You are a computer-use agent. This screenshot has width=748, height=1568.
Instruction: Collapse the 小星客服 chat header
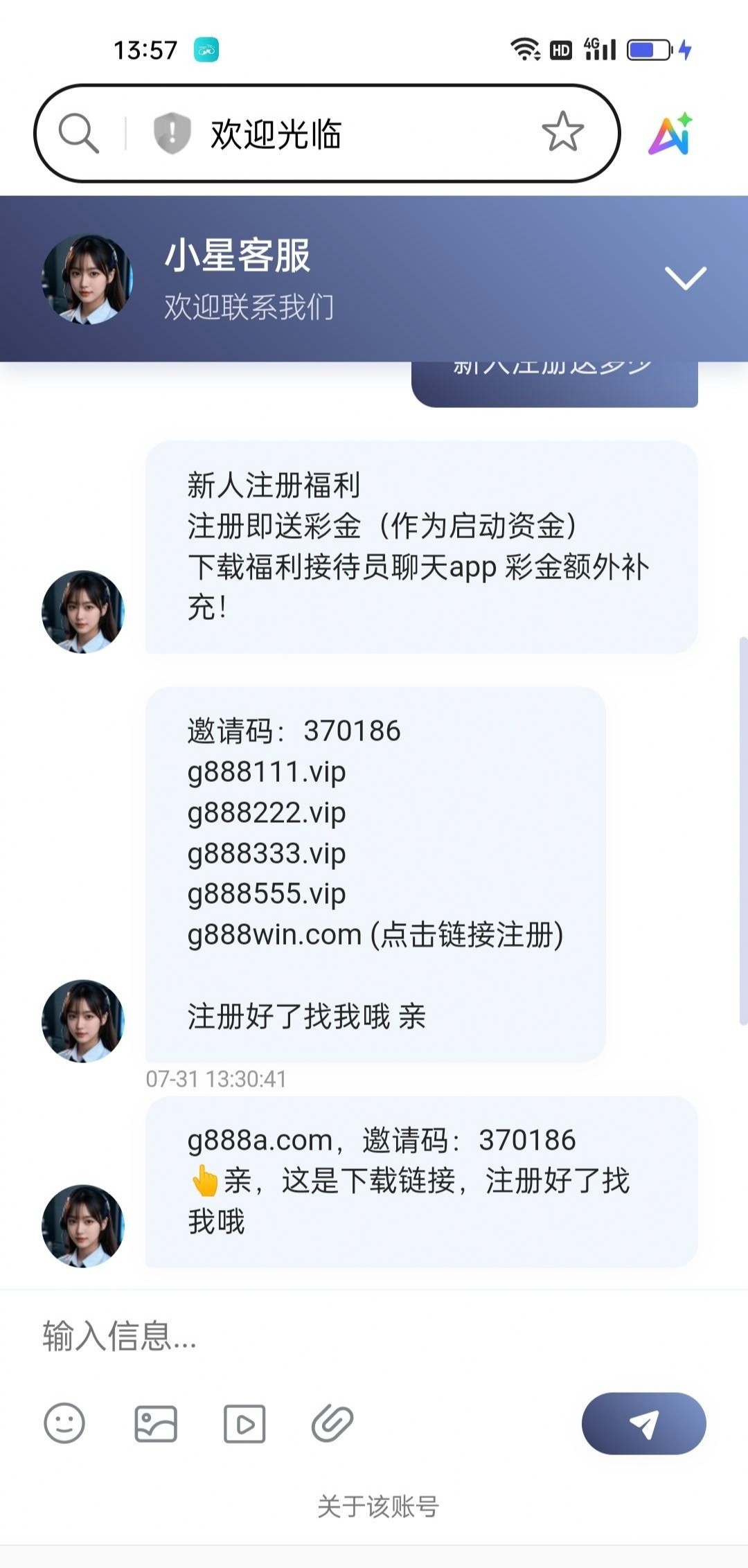click(685, 278)
